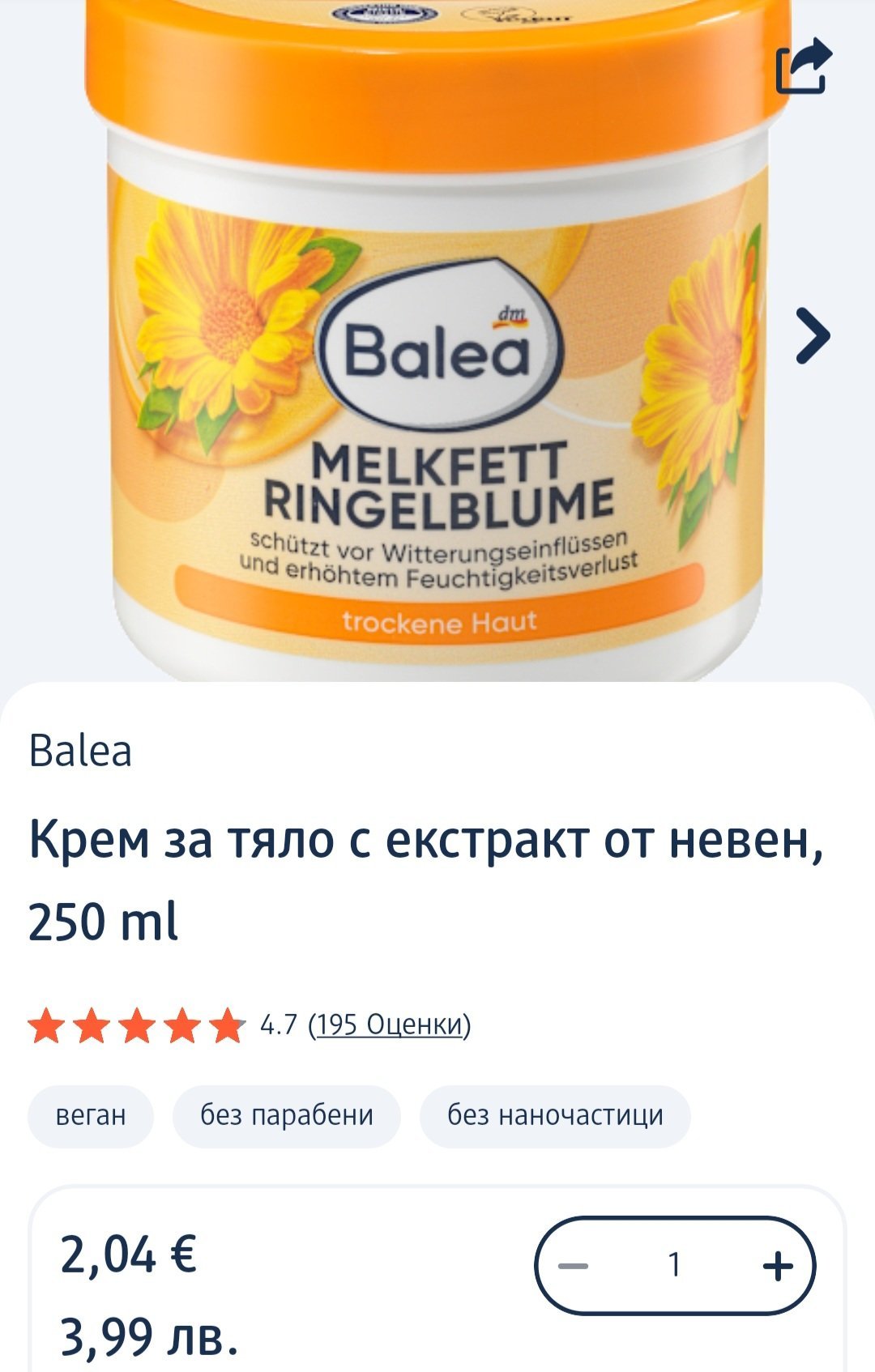
Task: Tap the без парабени chip
Action: click(287, 1115)
